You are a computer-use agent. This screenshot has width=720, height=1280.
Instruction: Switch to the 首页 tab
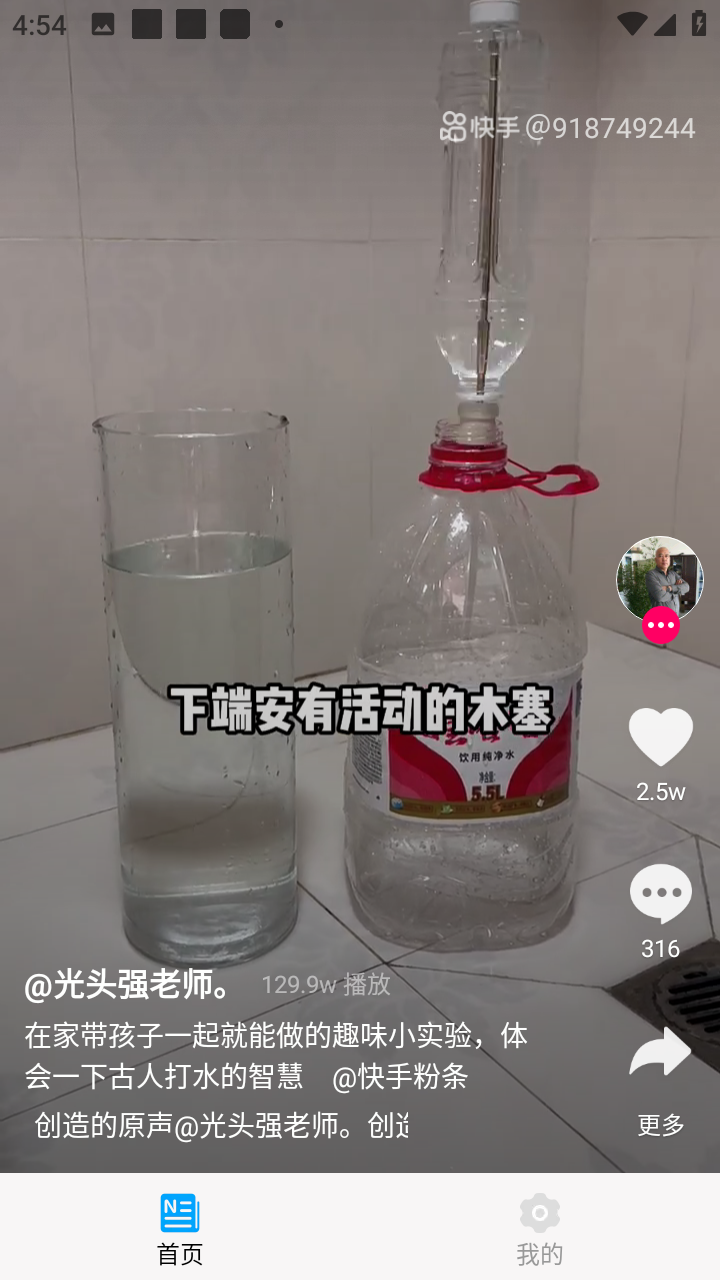click(180, 1228)
